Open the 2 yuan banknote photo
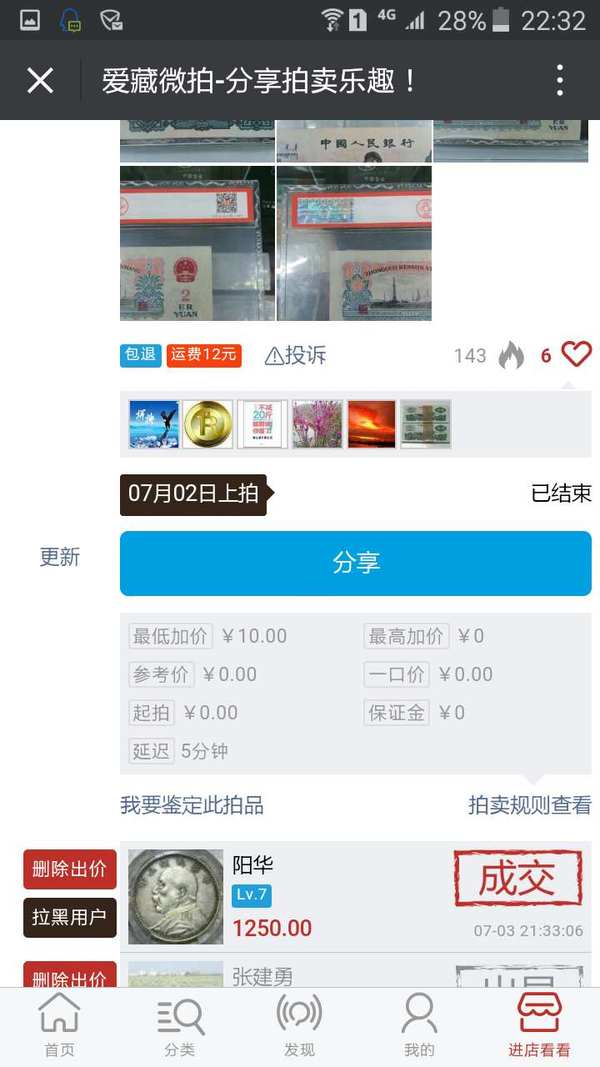 (x=197, y=243)
